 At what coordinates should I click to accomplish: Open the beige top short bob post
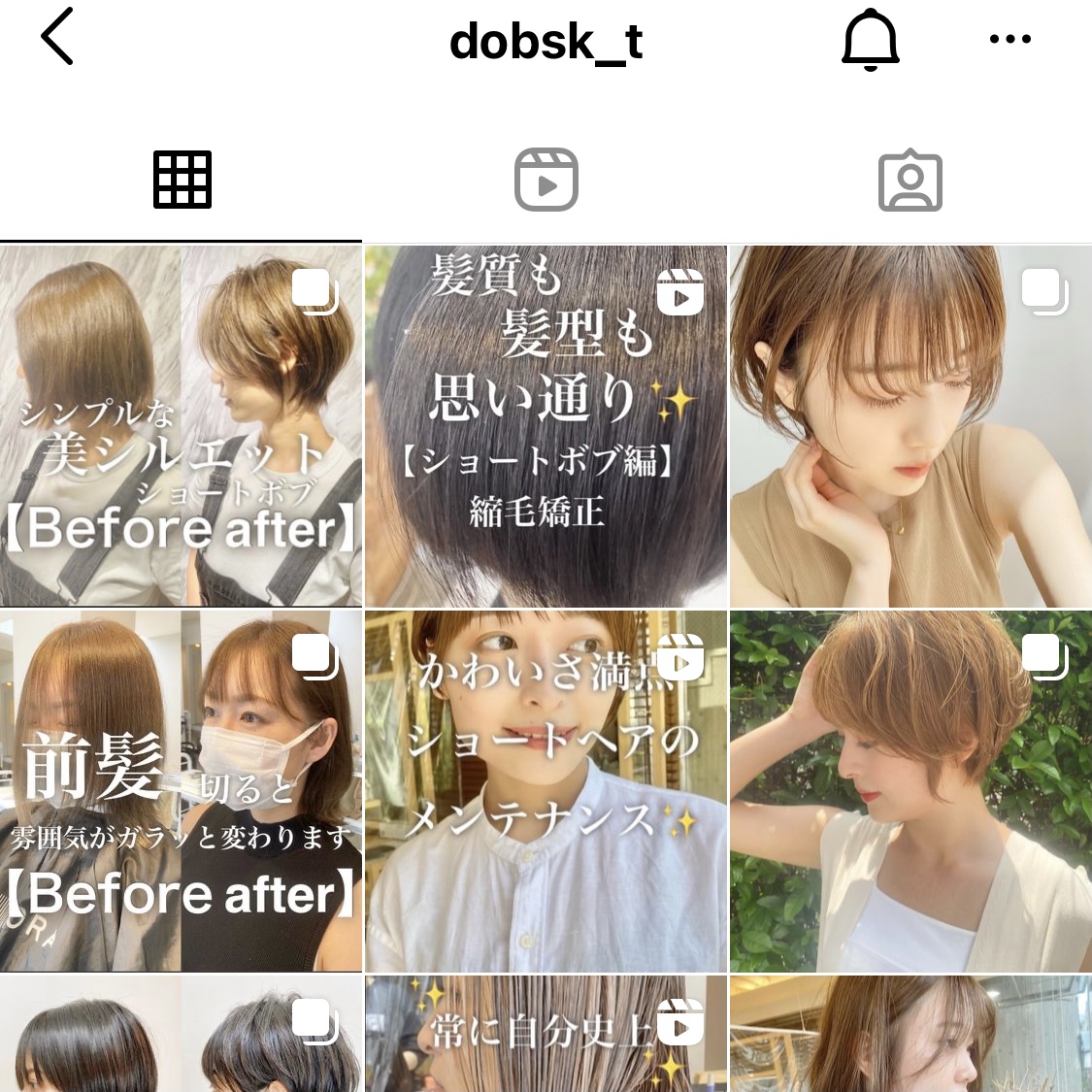click(910, 427)
